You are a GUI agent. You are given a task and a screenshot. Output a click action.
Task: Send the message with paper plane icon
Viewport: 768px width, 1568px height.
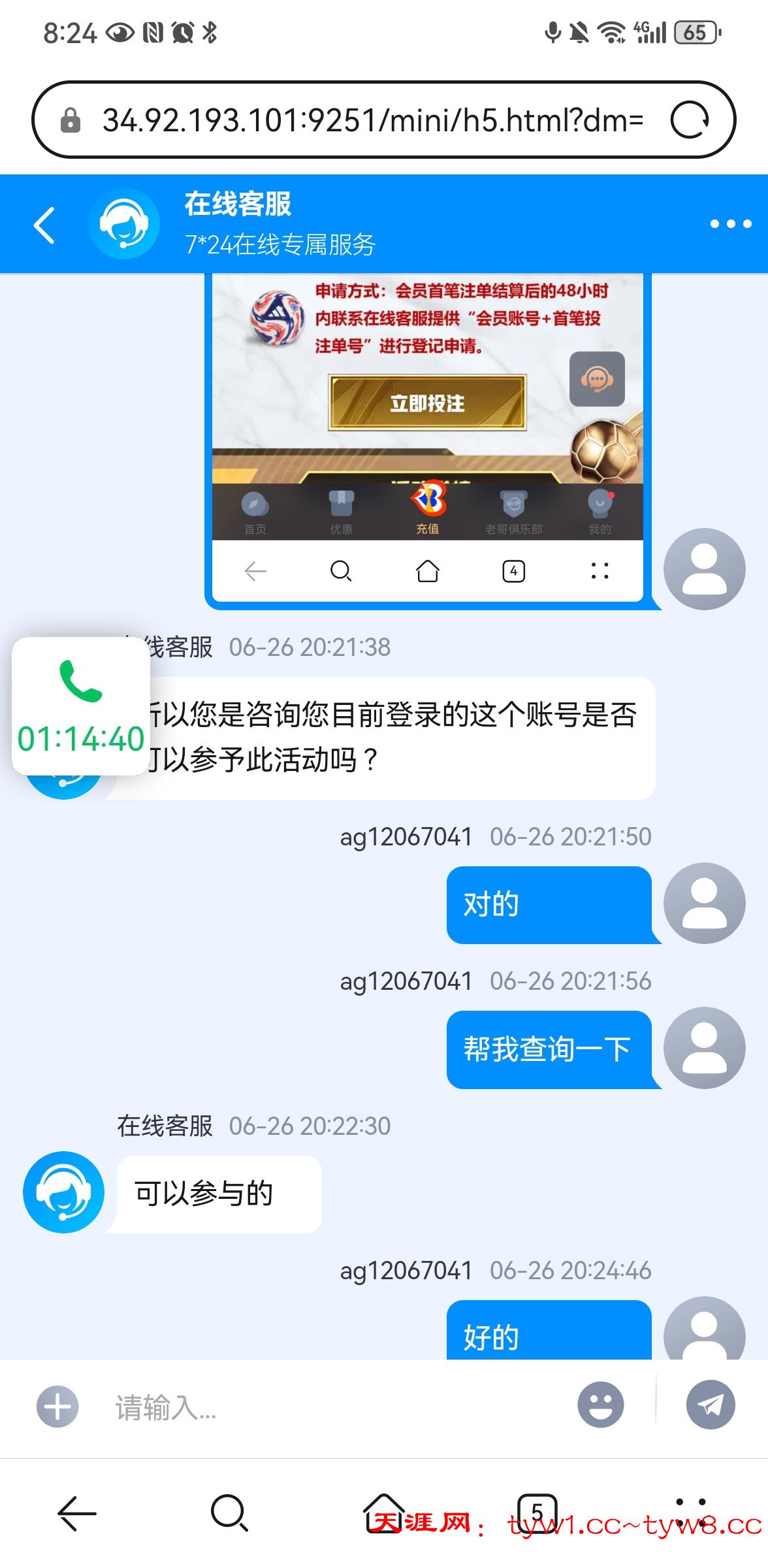pyautogui.click(x=711, y=1405)
